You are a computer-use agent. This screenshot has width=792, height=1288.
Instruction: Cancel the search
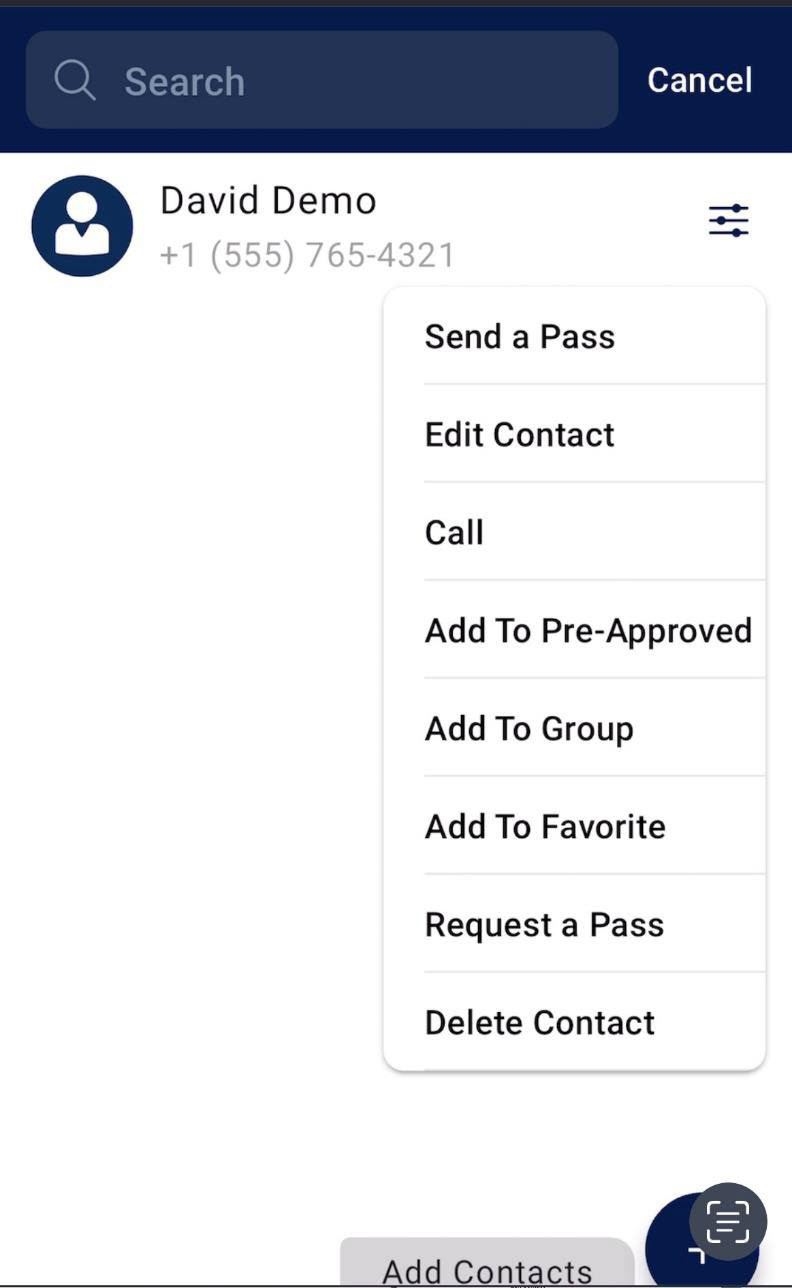[699, 80]
